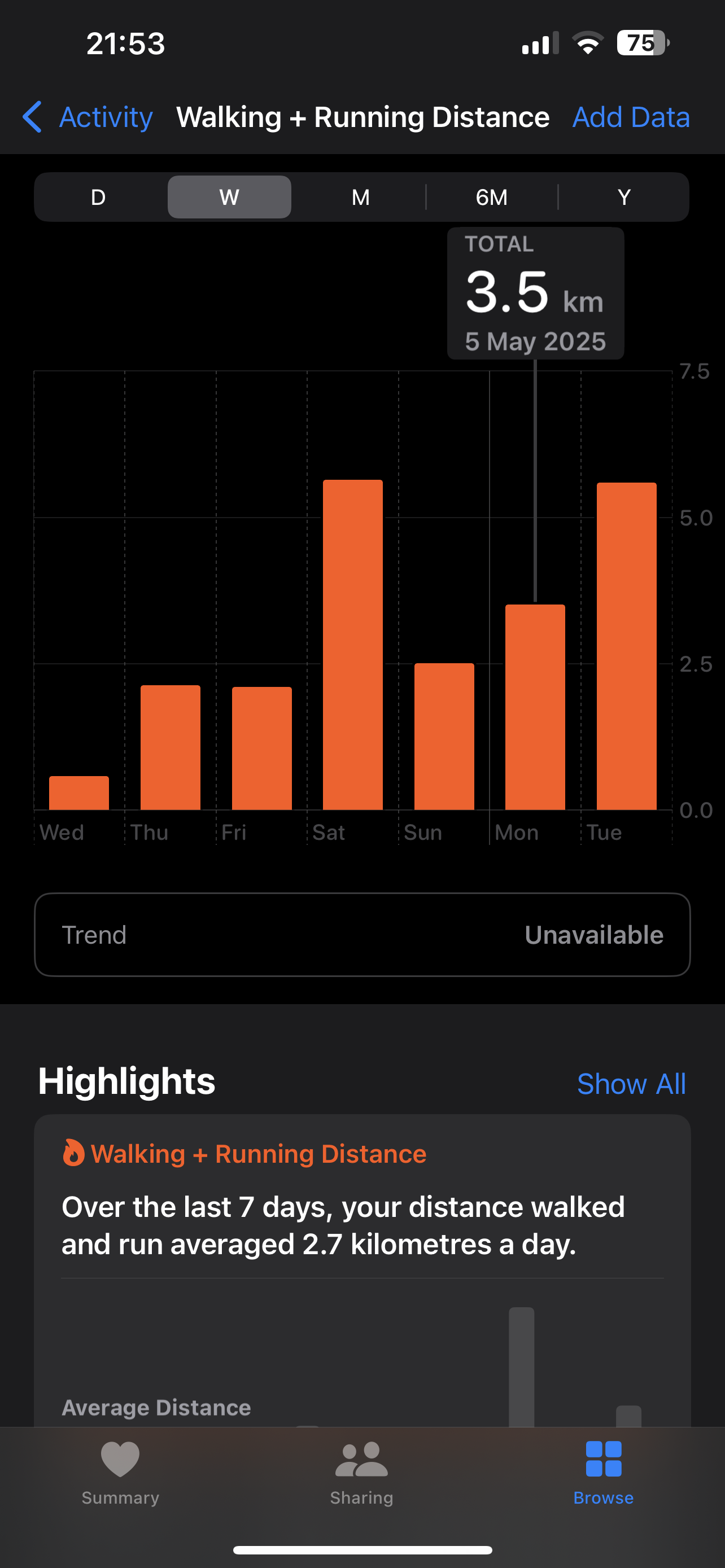Tap Add Data

tap(631, 117)
